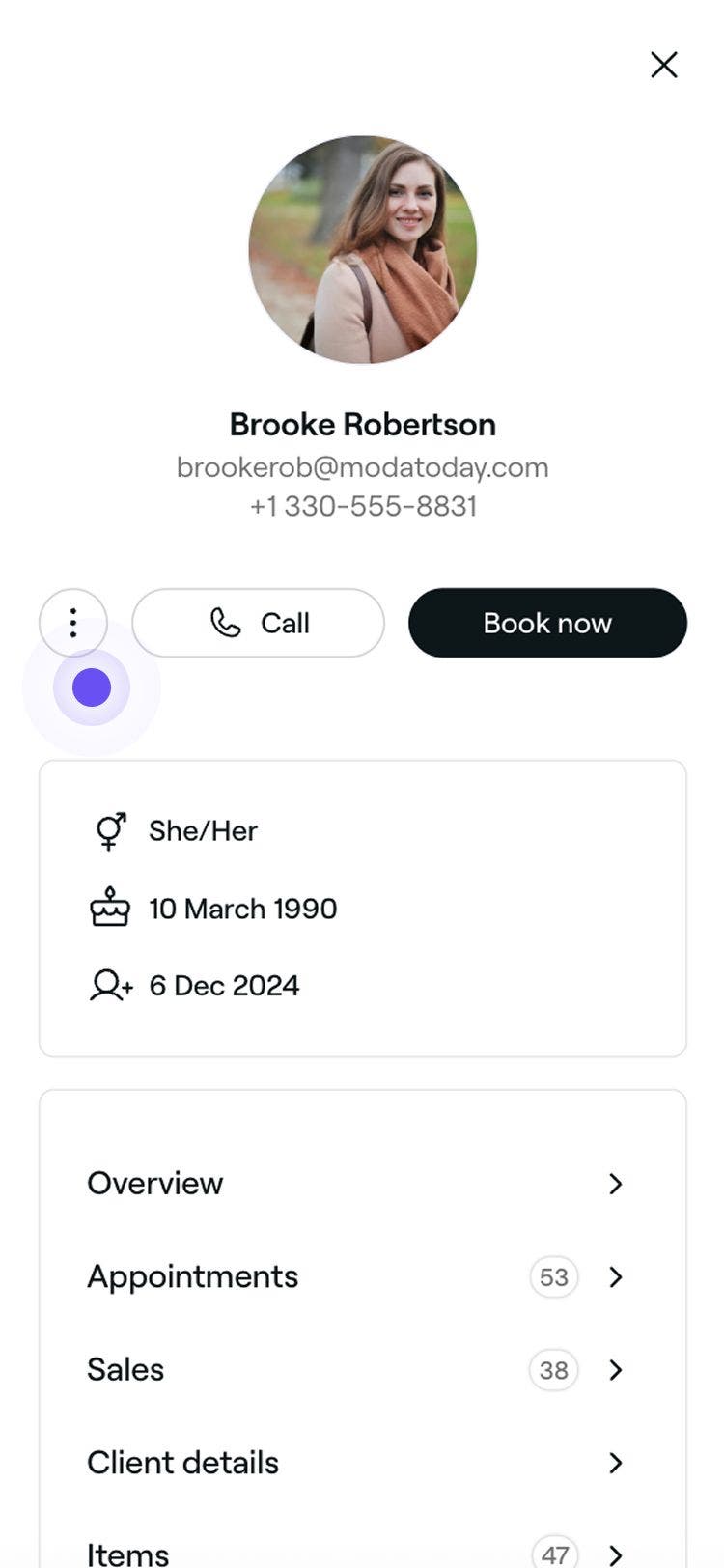View the Appointments list
The image size is (724, 1568).
coord(355,1276)
